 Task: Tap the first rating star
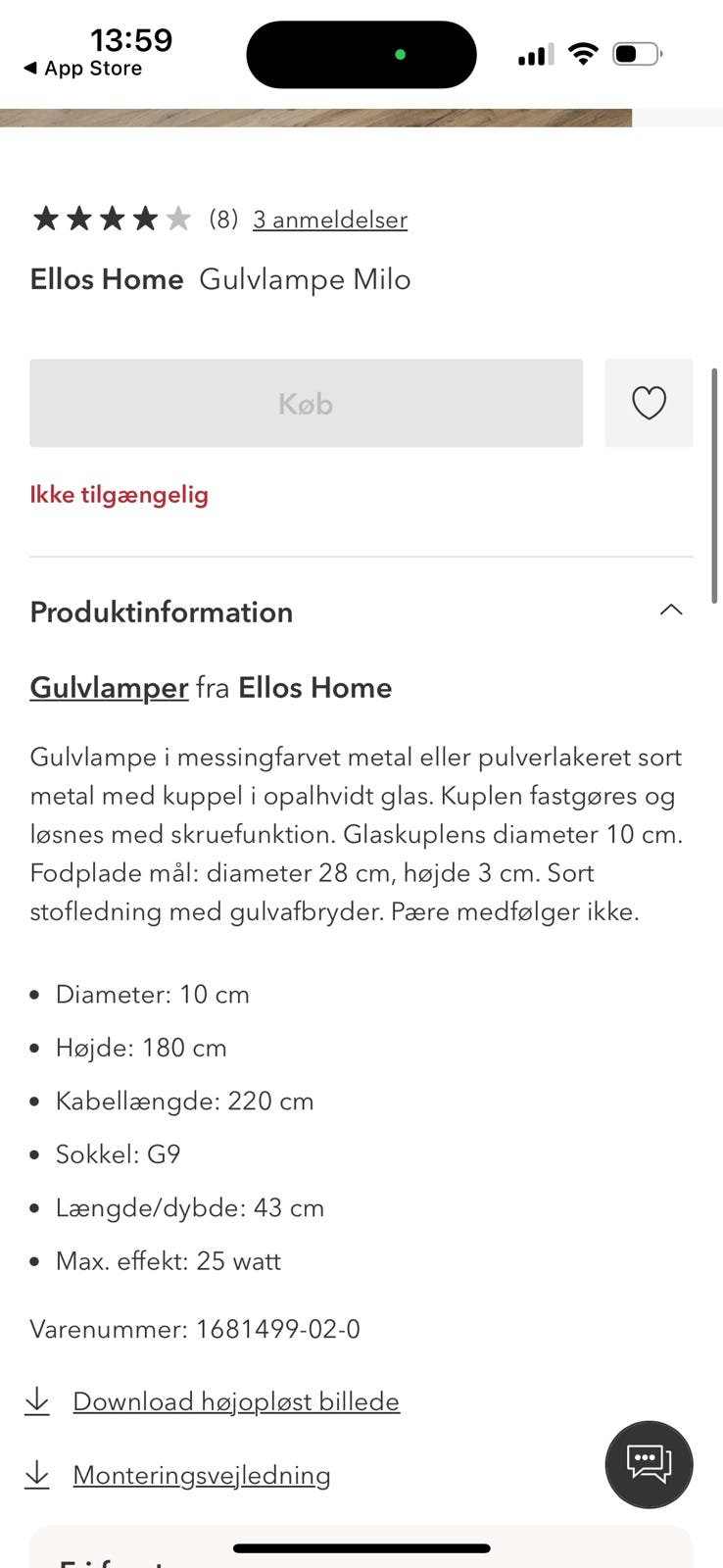pos(45,219)
